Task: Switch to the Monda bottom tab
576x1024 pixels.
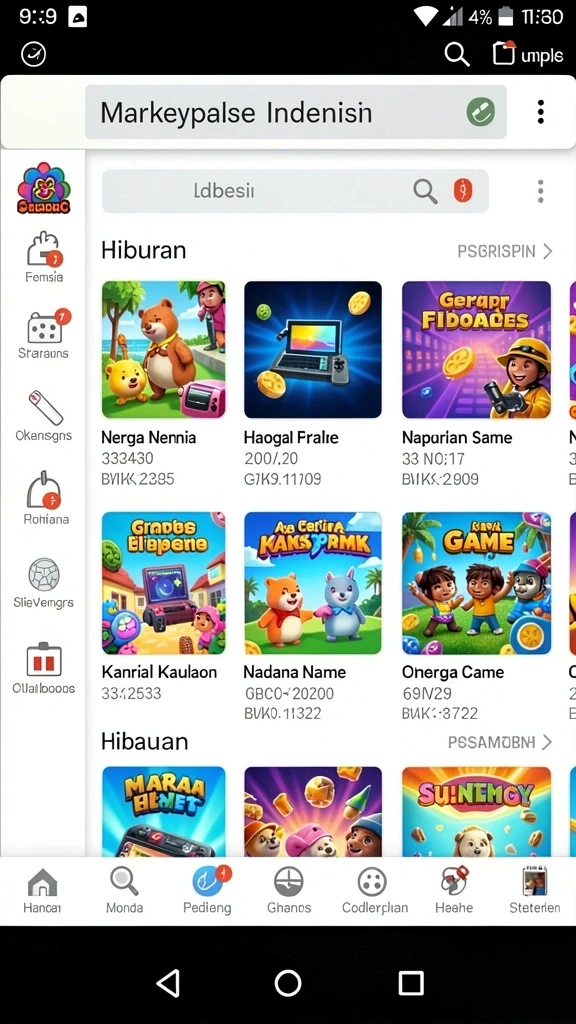Action: [x=124, y=889]
